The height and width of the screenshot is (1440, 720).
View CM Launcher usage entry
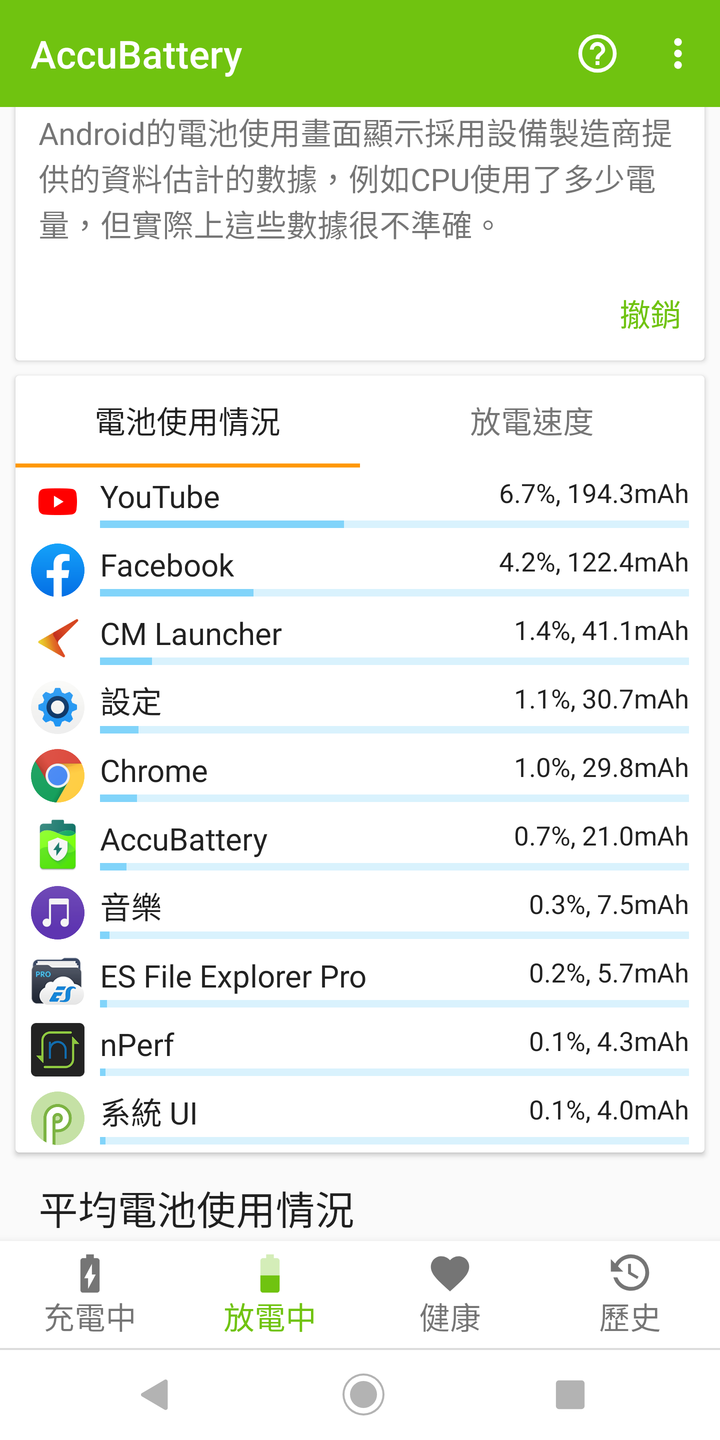(x=360, y=637)
